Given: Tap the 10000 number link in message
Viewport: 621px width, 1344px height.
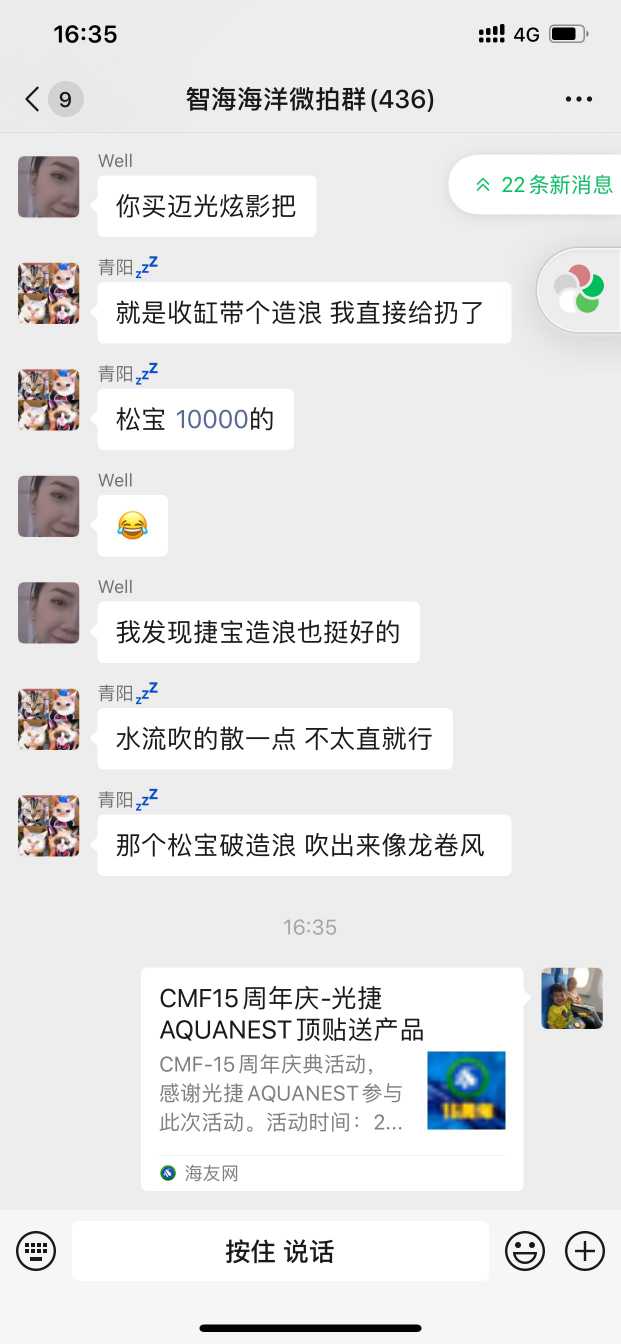Looking at the screenshot, I should pos(211,420).
